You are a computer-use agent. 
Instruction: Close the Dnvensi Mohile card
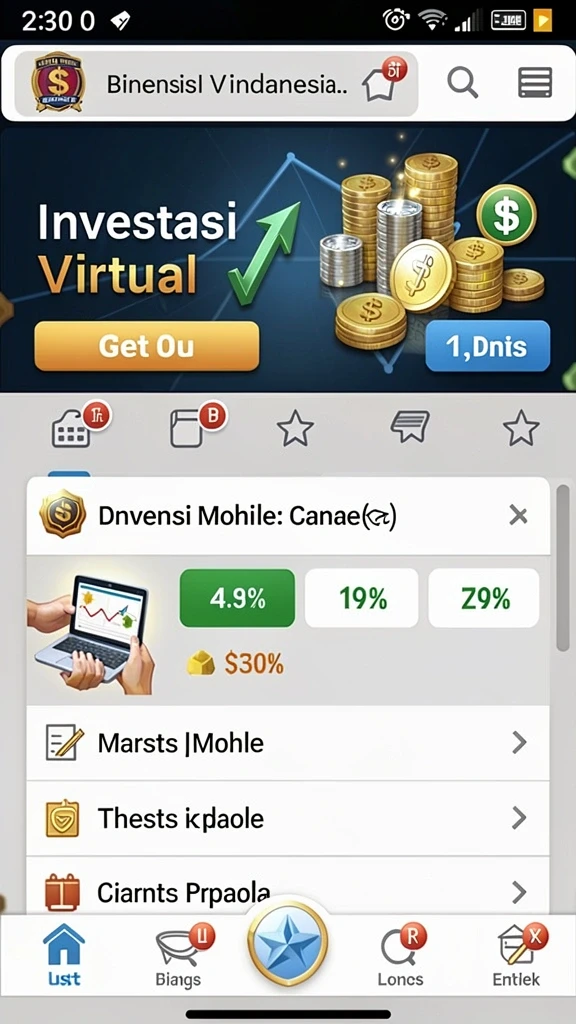point(518,516)
